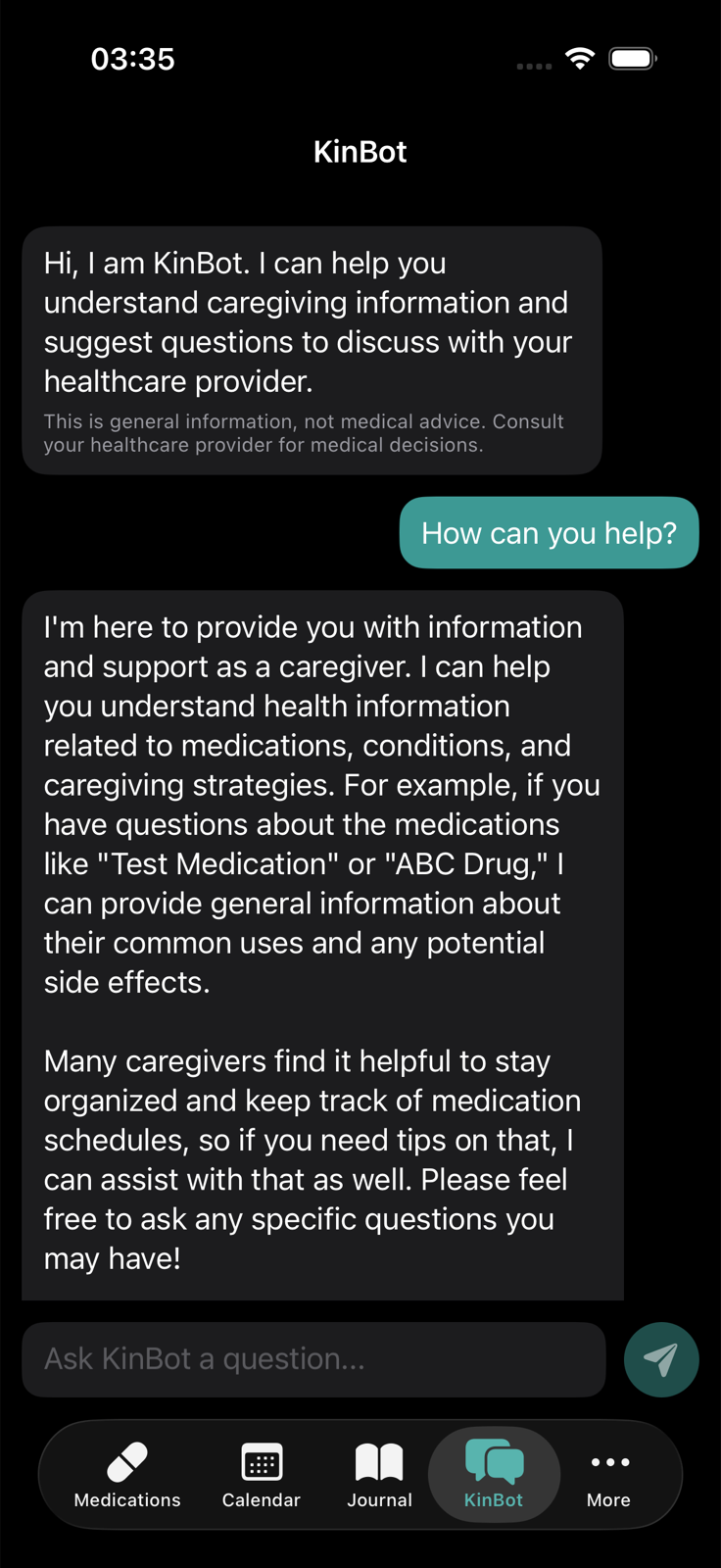Send a message with the paper plane icon
Image resolution: width=721 pixels, height=1568 pixels.
661,1359
